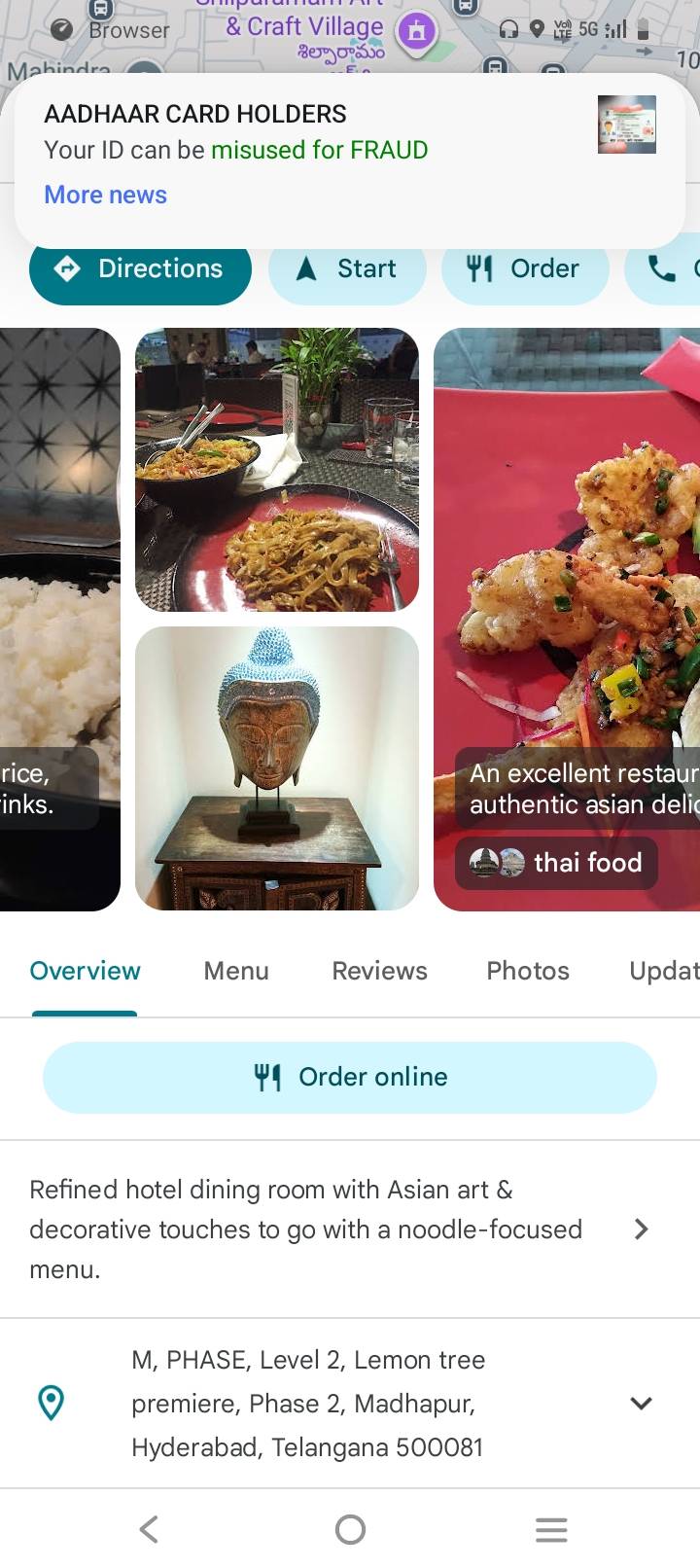Screen dimensions: 700x1568
Task: Tap the back navigation arrow
Action: [148, 1529]
